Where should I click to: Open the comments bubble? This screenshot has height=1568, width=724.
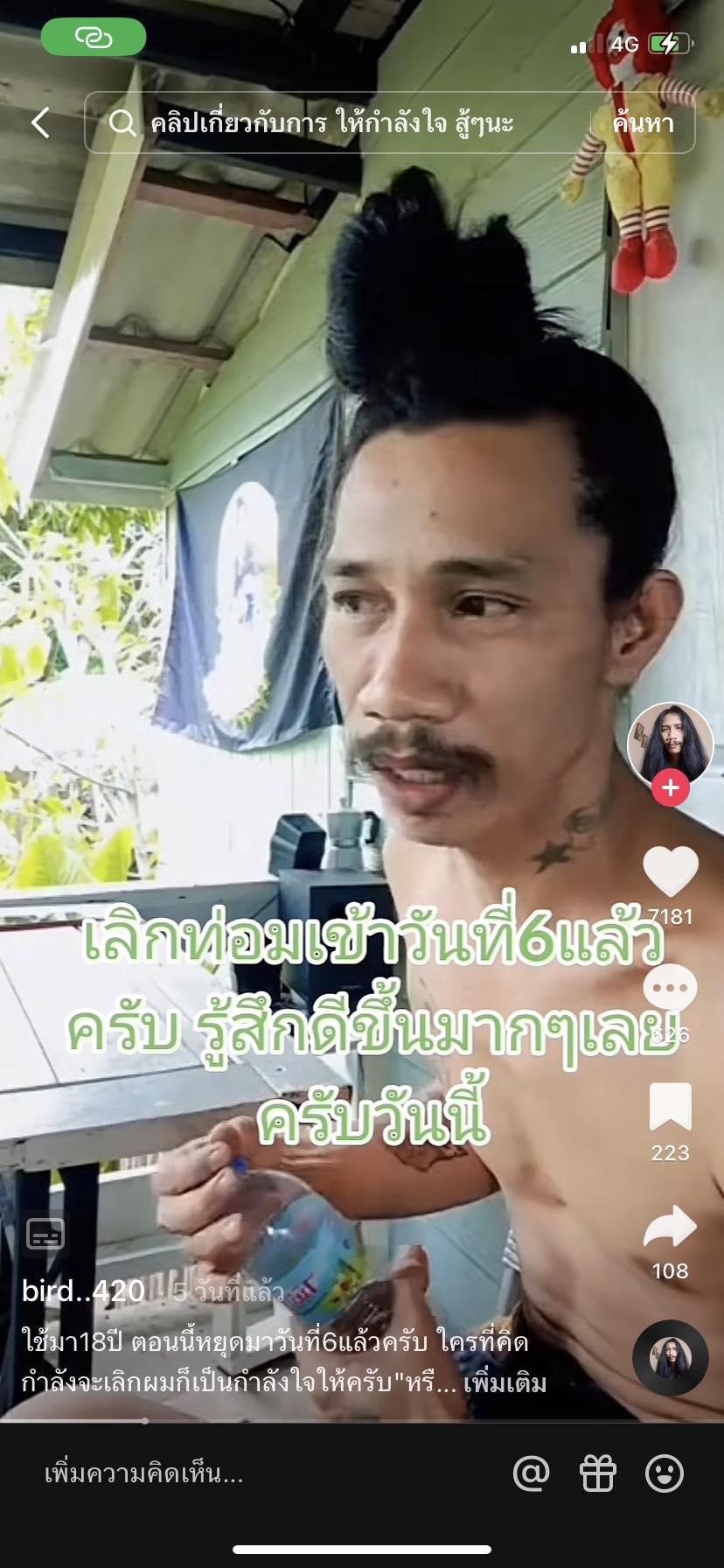(671, 989)
